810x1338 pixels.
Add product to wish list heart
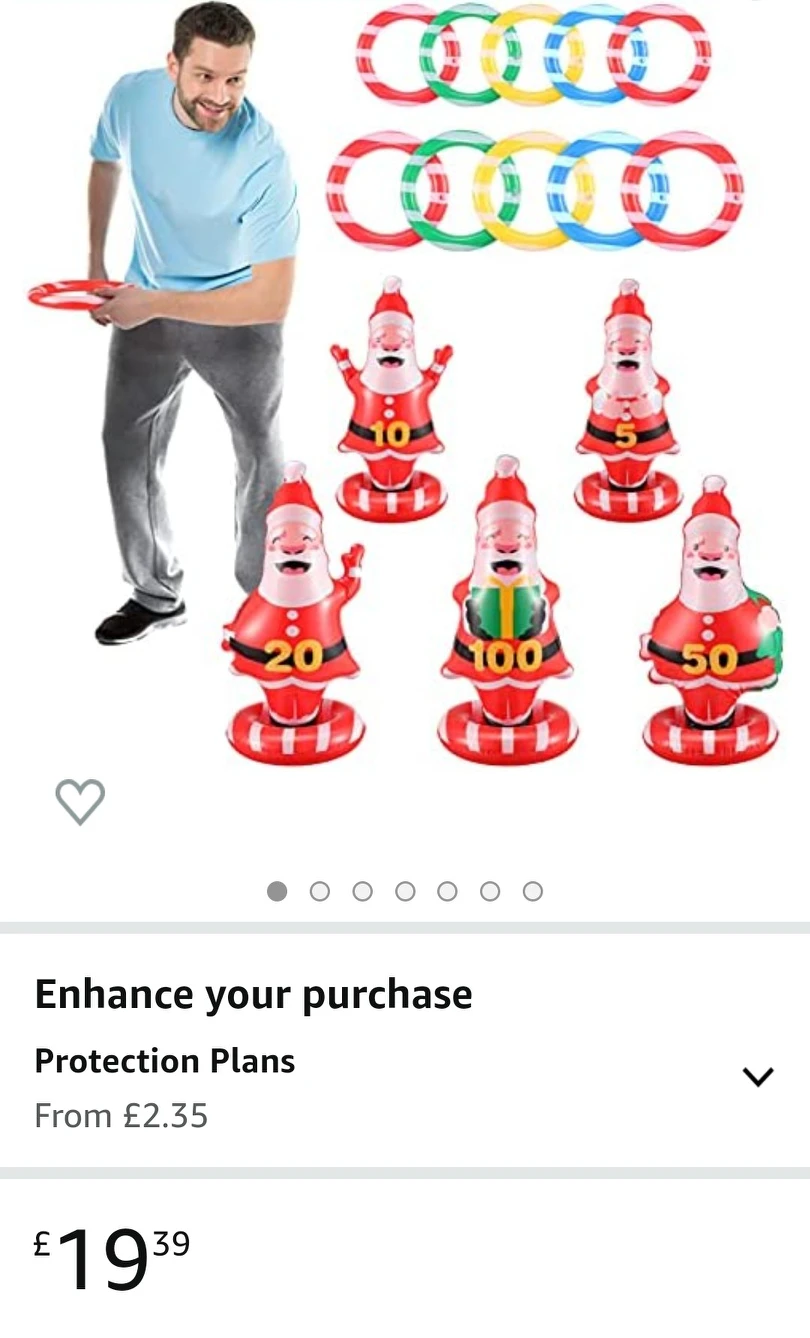(80, 801)
